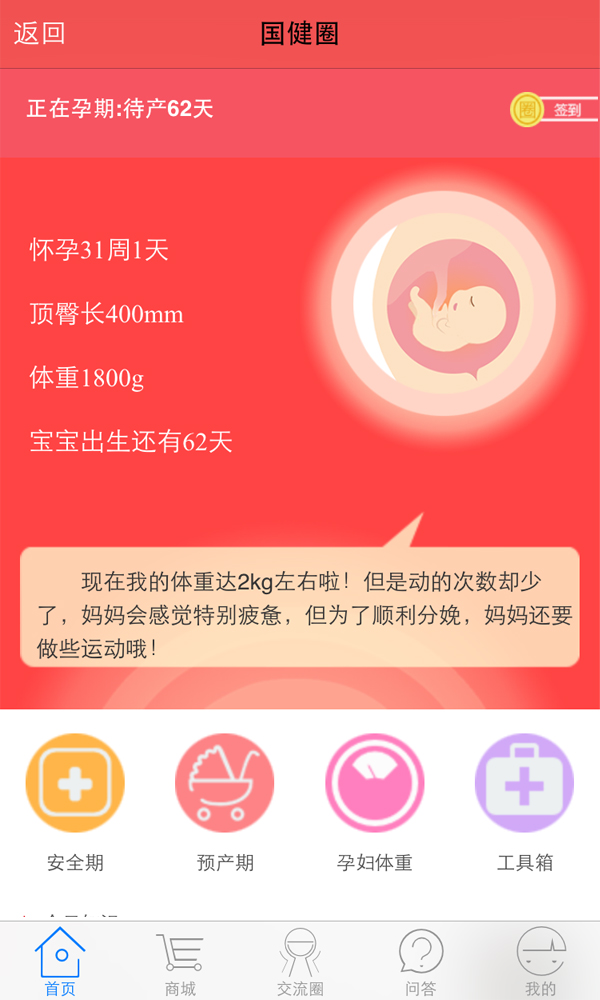Tap 返回 to go back
Screen dimensions: 600x1000
(40, 33)
